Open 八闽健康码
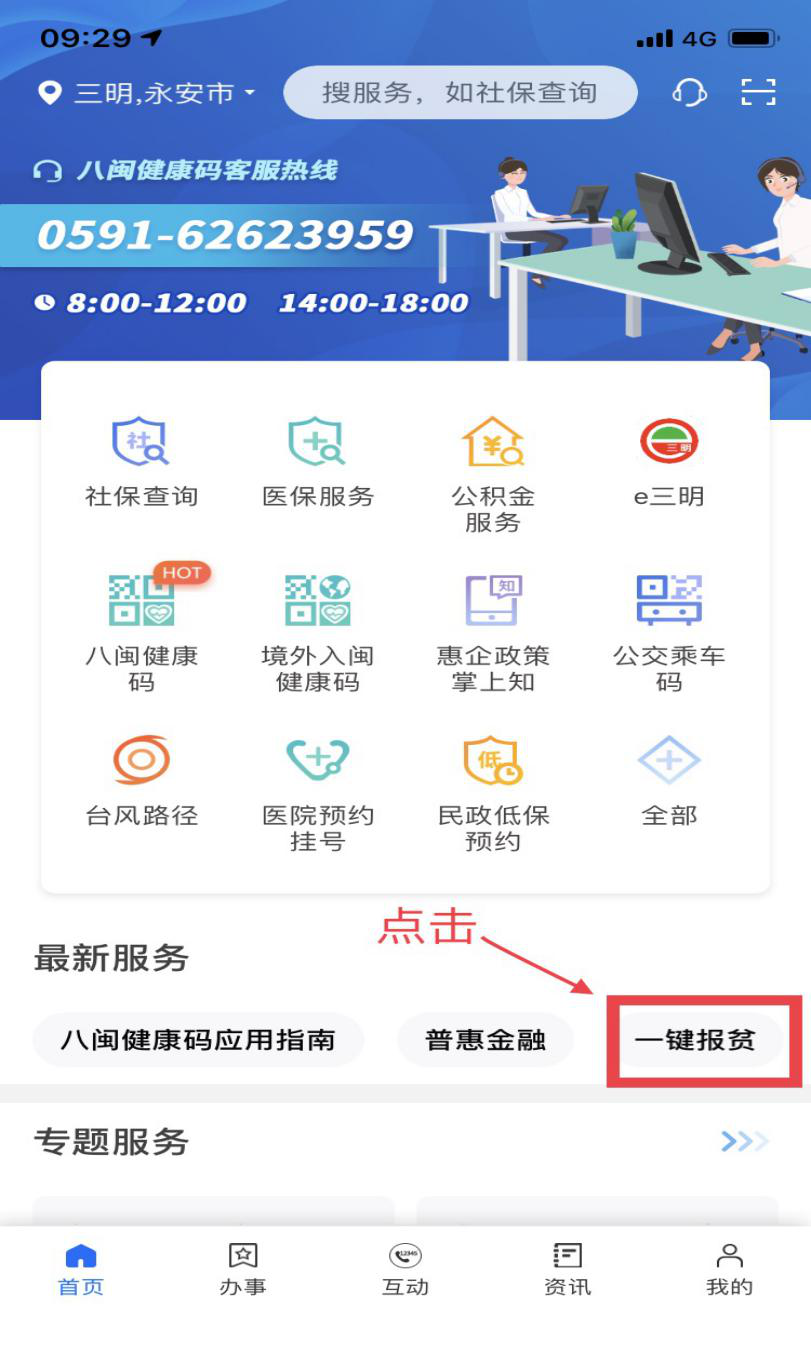Viewport: 811px width, 1364px height. coord(141,630)
